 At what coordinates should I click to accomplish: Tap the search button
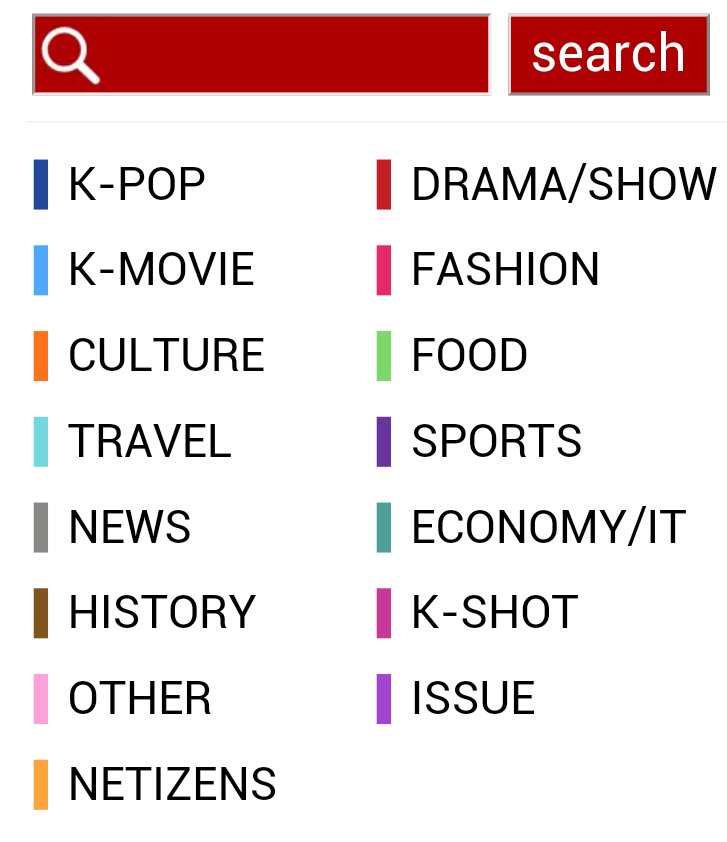pyautogui.click(x=608, y=55)
